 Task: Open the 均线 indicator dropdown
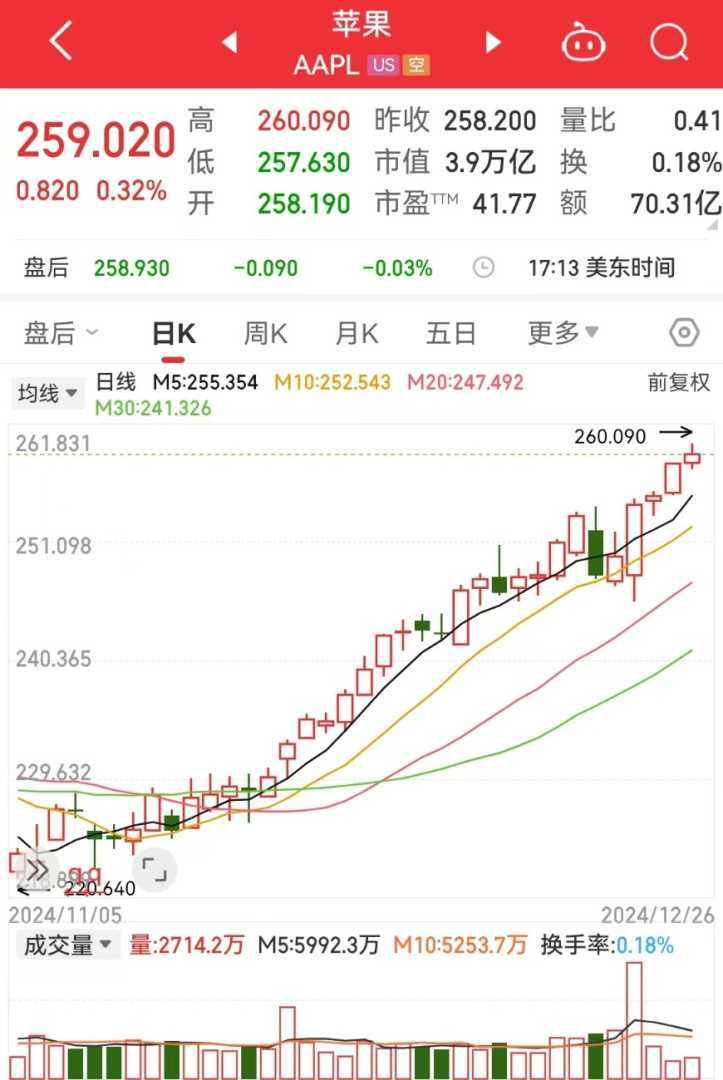tap(48, 394)
